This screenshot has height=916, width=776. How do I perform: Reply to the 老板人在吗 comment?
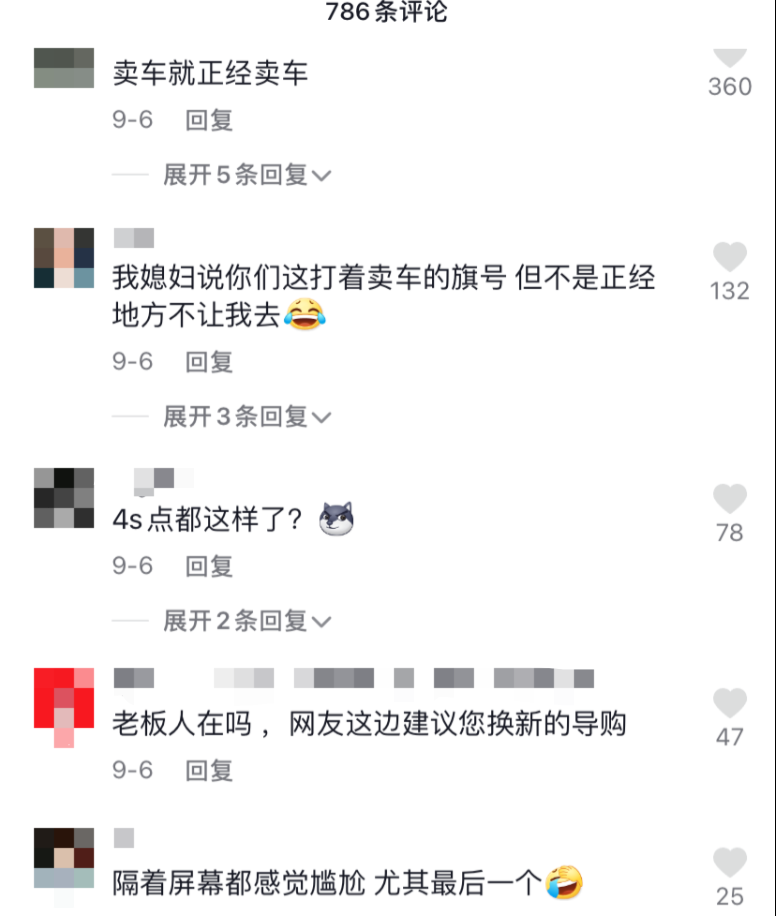tap(209, 770)
